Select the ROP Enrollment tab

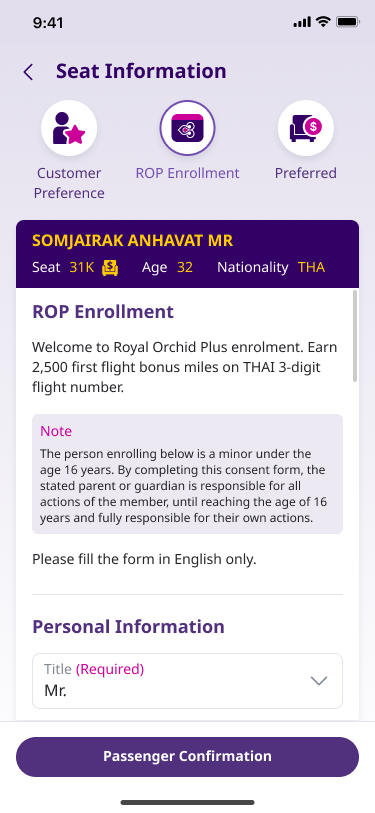pos(187,140)
